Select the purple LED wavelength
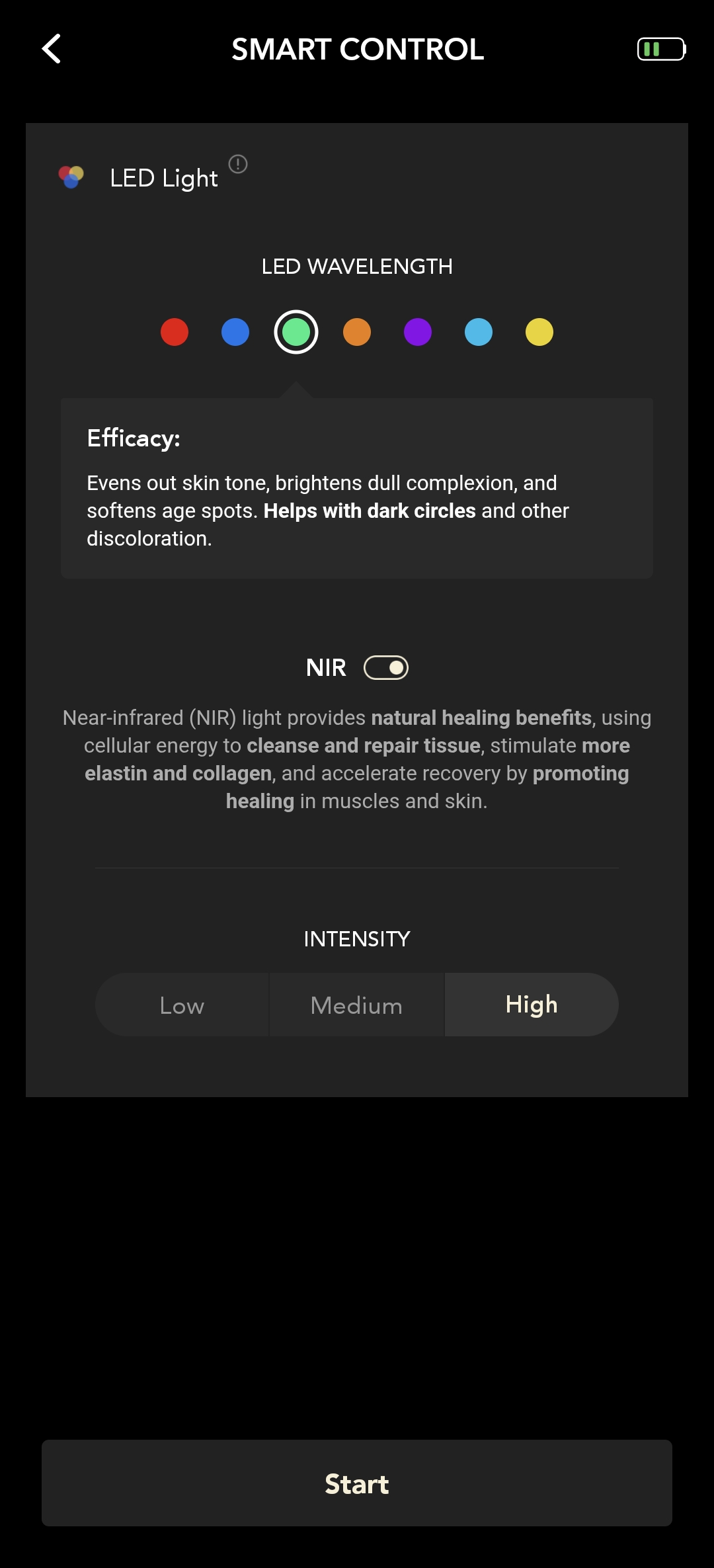714x1568 pixels. pos(418,332)
